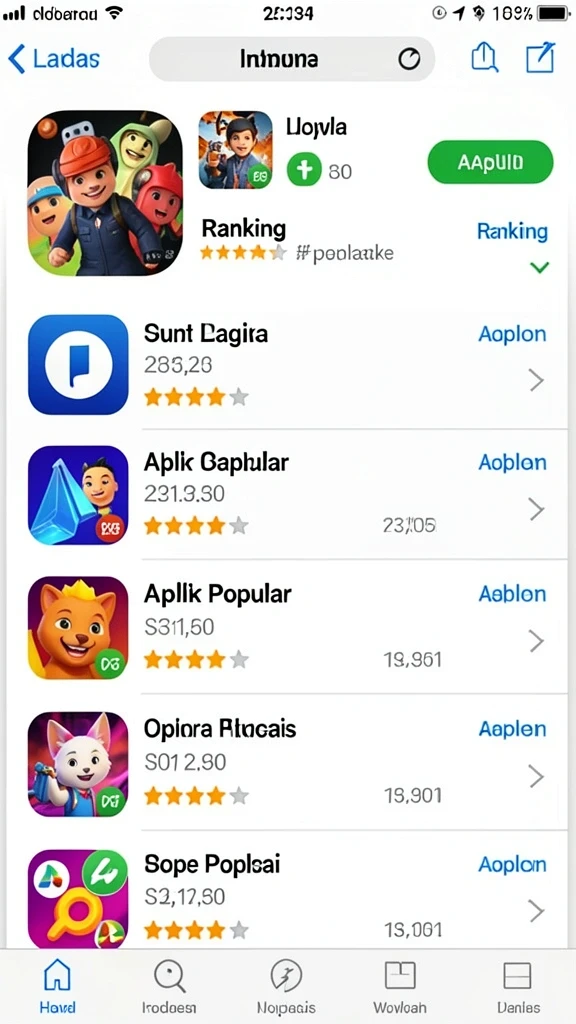576x1024 pixels.
Task: Open the compose icon in the top bar
Action: 541,57
